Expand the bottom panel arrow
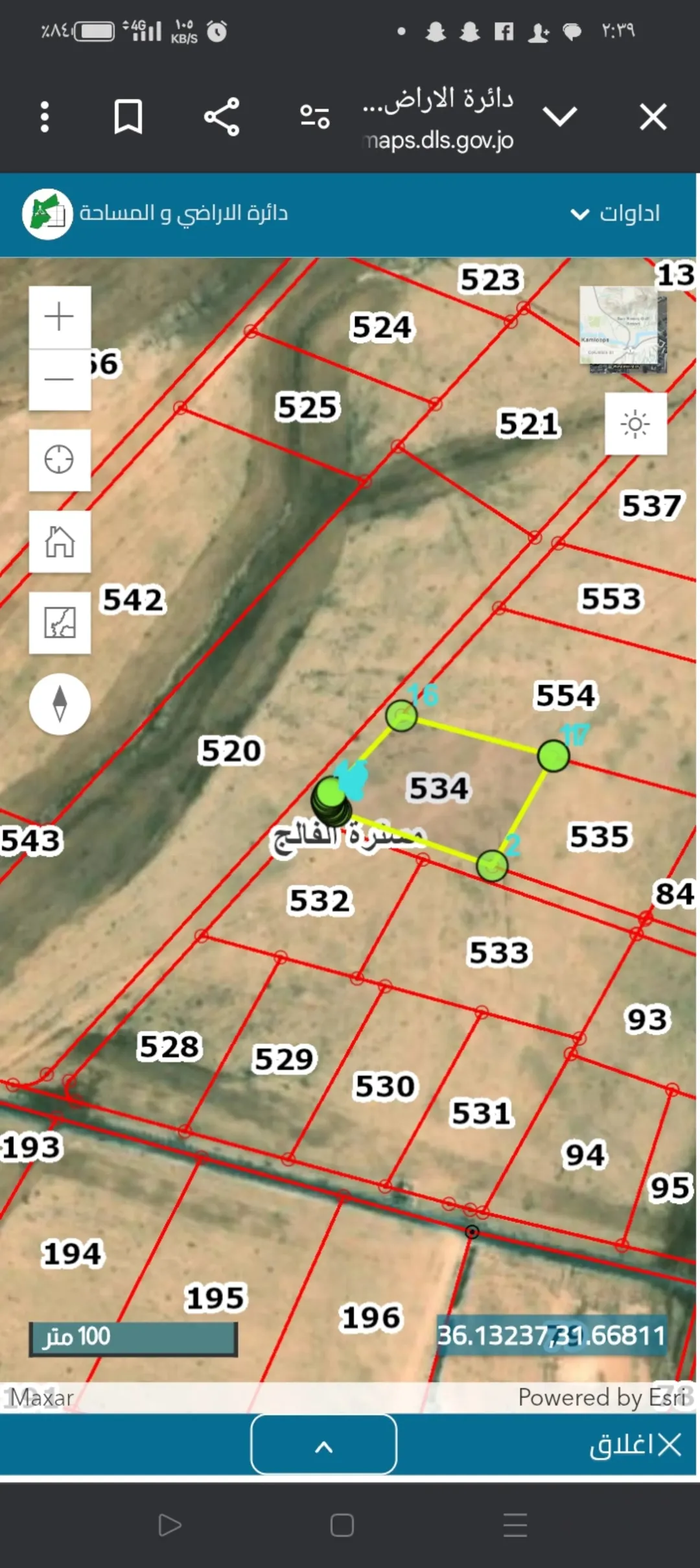The width and height of the screenshot is (700, 1568). point(323,1444)
